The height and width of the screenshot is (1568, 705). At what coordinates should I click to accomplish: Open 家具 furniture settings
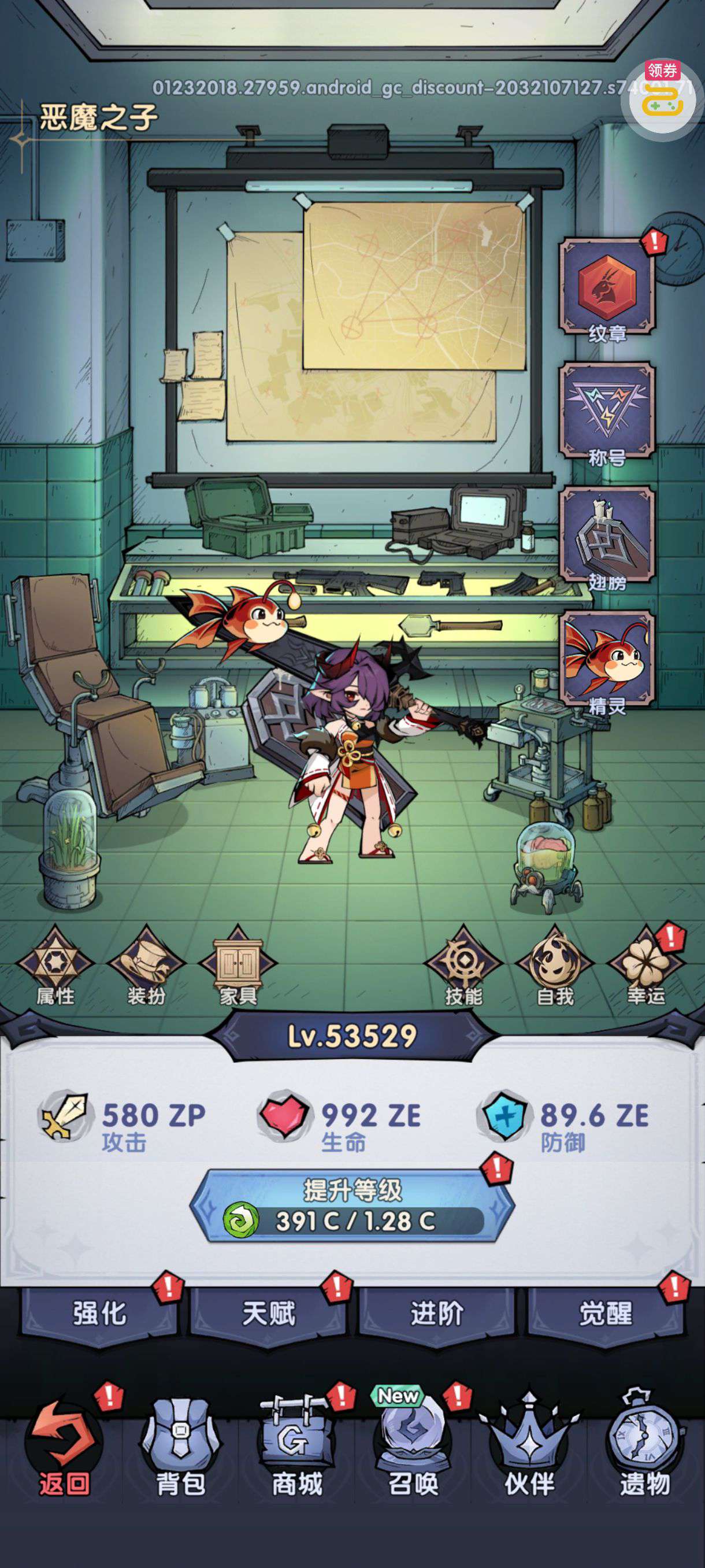pos(238,966)
